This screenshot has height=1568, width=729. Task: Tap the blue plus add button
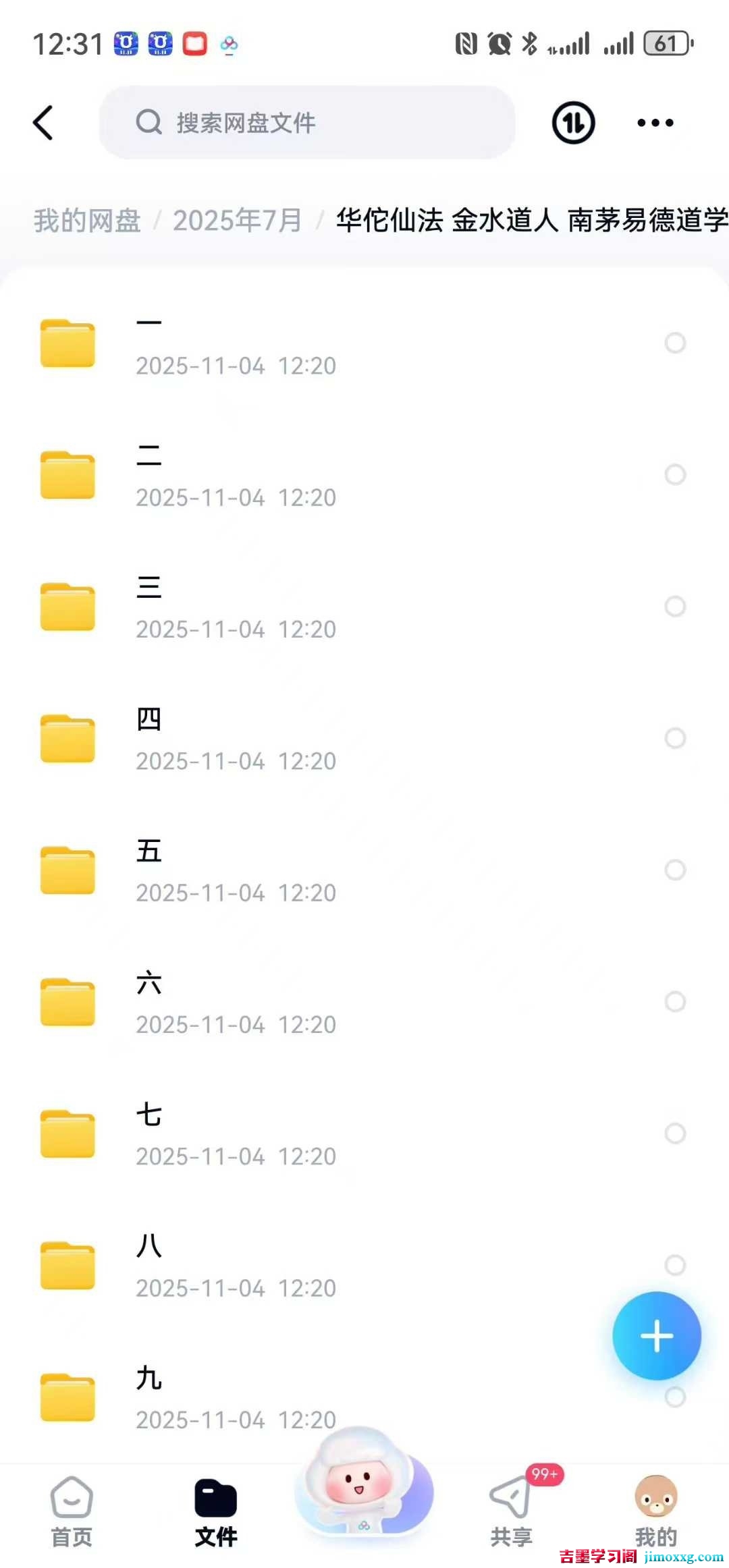[x=656, y=1336]
